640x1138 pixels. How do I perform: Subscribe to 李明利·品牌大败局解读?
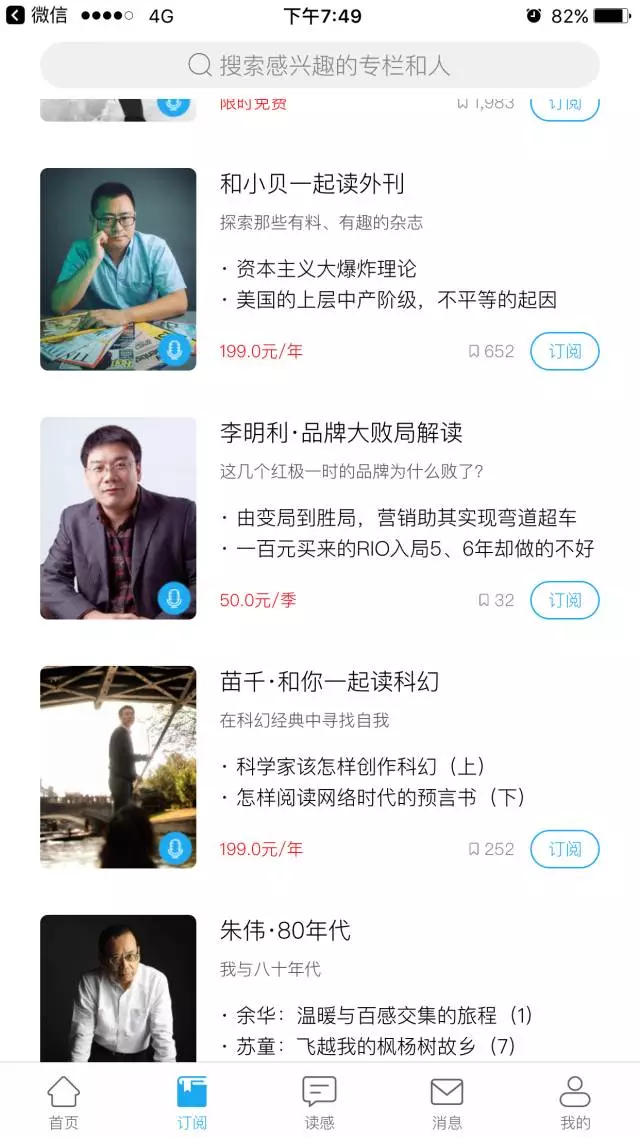[x=564, y=600]
